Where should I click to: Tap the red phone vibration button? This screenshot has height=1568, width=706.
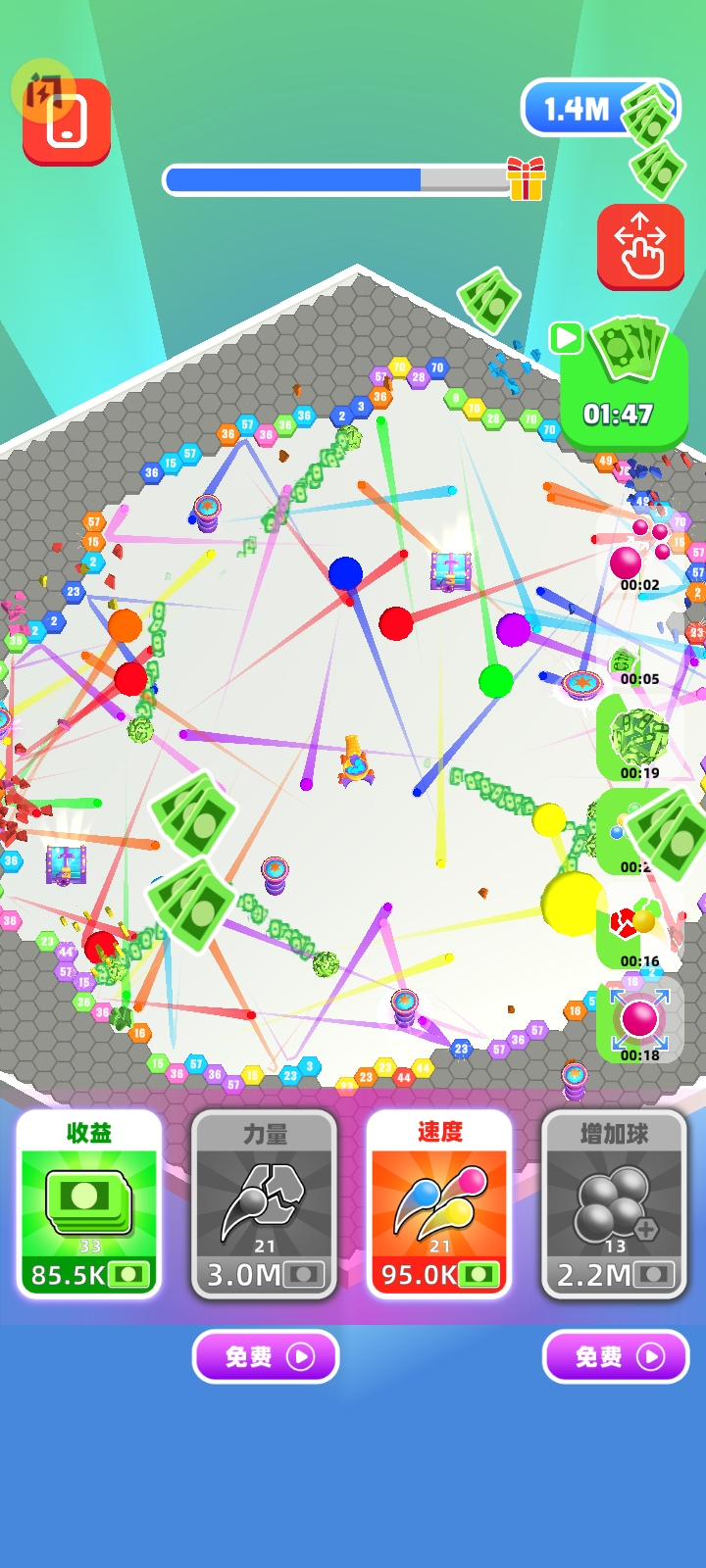pos(66,122)
